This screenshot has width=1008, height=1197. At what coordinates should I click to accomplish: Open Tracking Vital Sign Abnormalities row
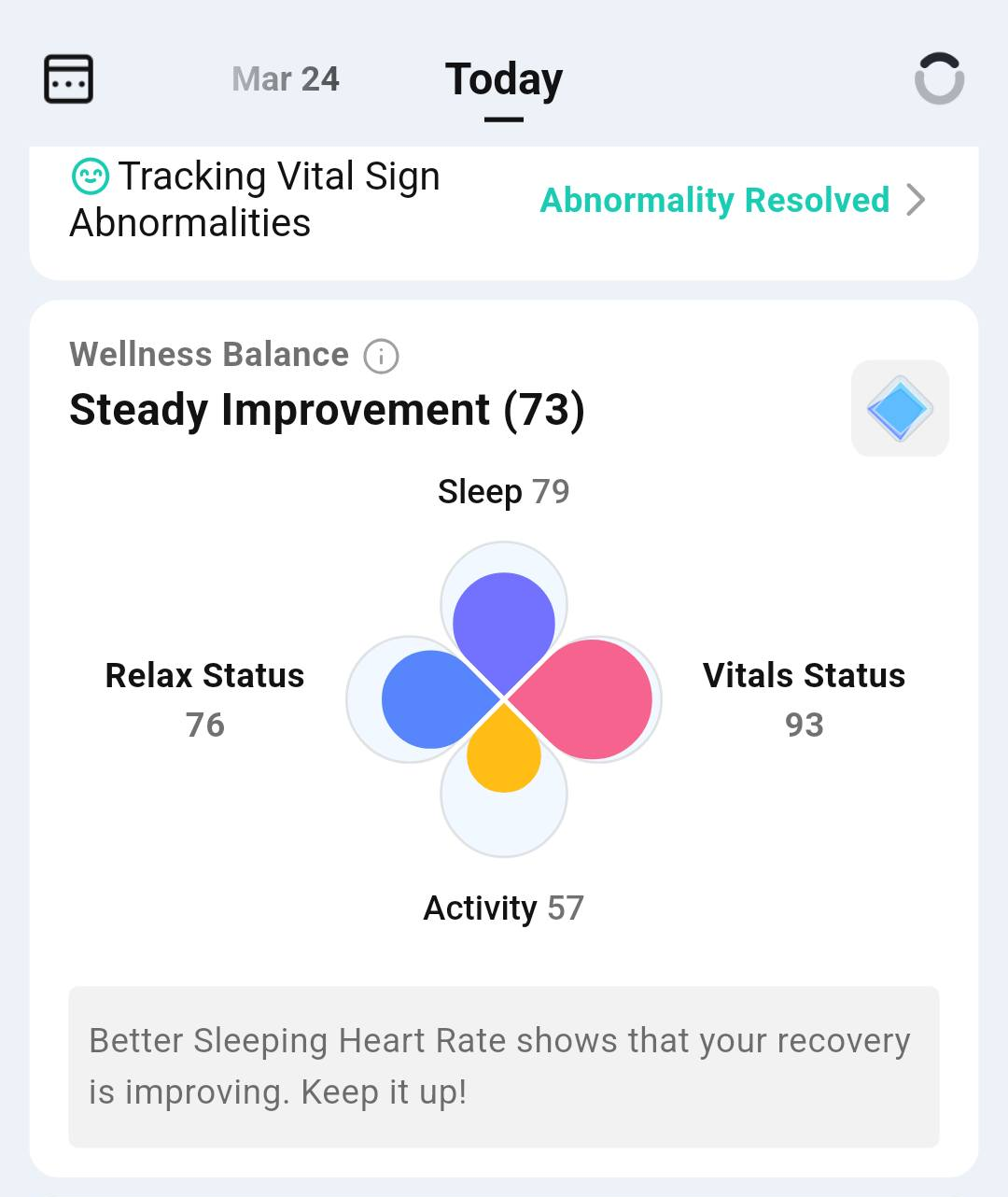pyautogui.click(x=504, y=200)
